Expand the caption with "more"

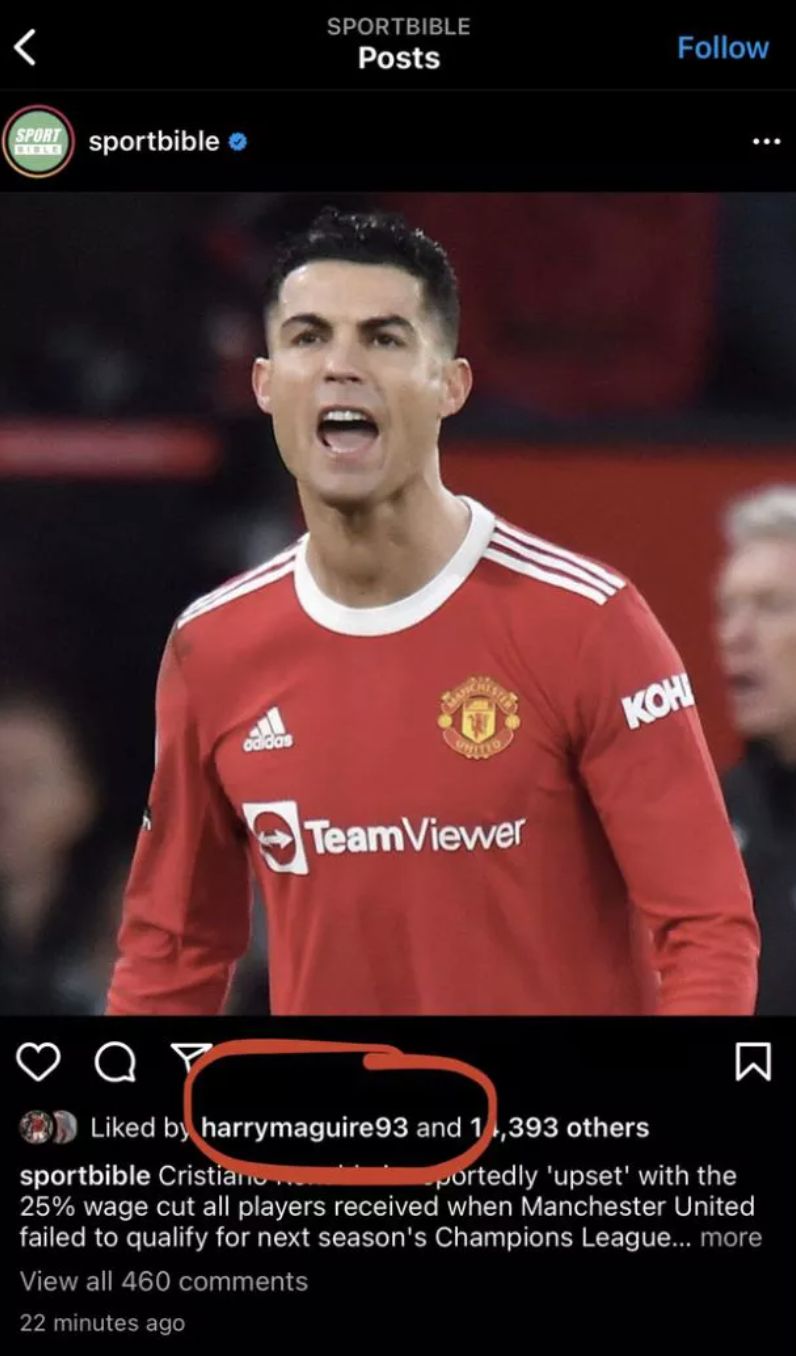[730, 1237]
